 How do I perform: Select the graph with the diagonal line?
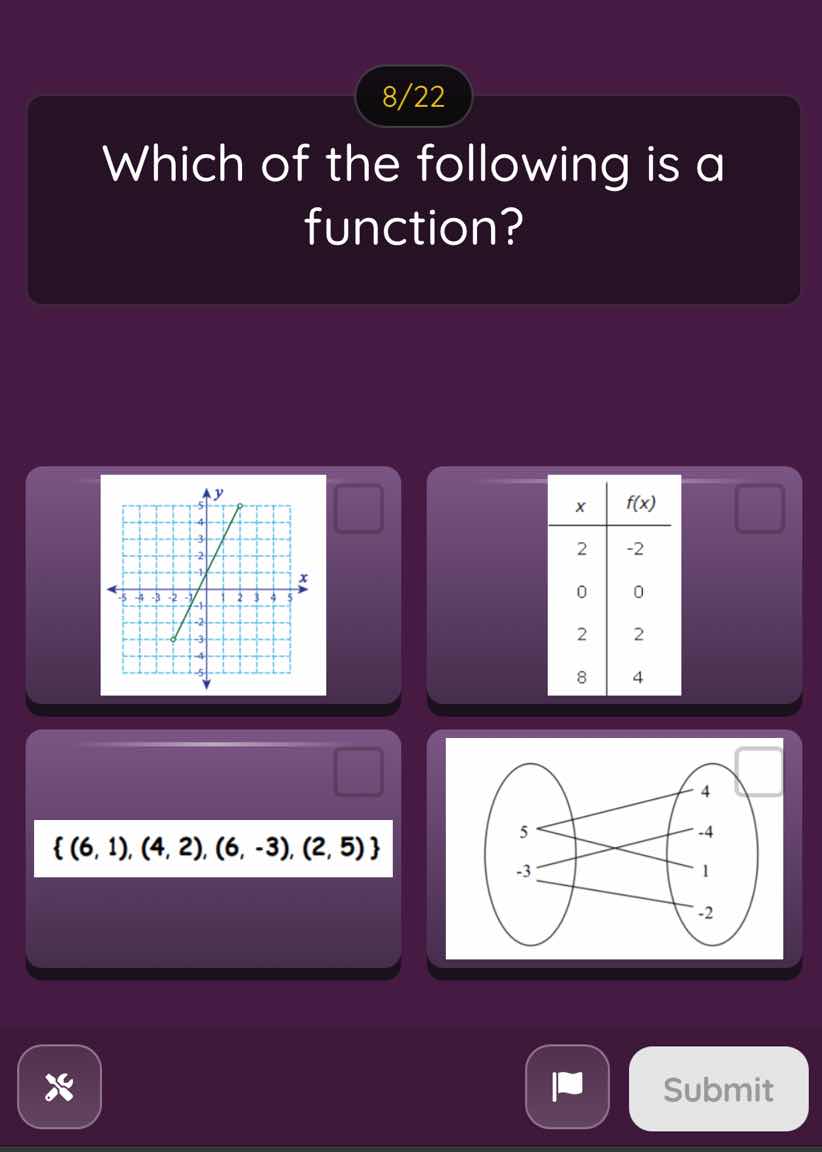[211, 588]
